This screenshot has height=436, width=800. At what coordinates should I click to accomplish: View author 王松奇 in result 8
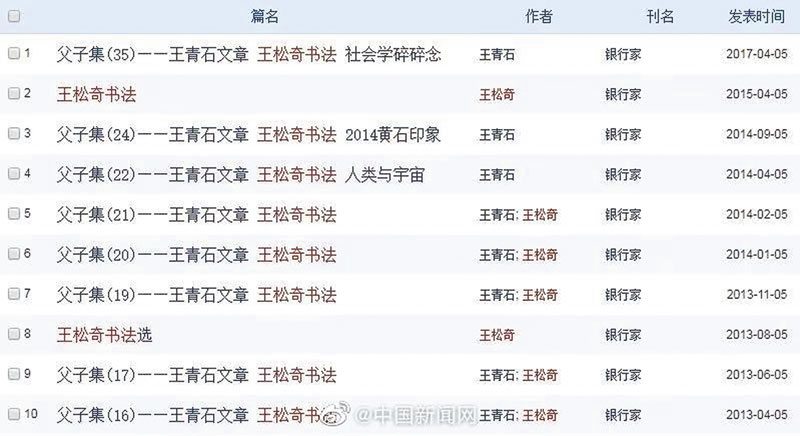click(498, 334)
